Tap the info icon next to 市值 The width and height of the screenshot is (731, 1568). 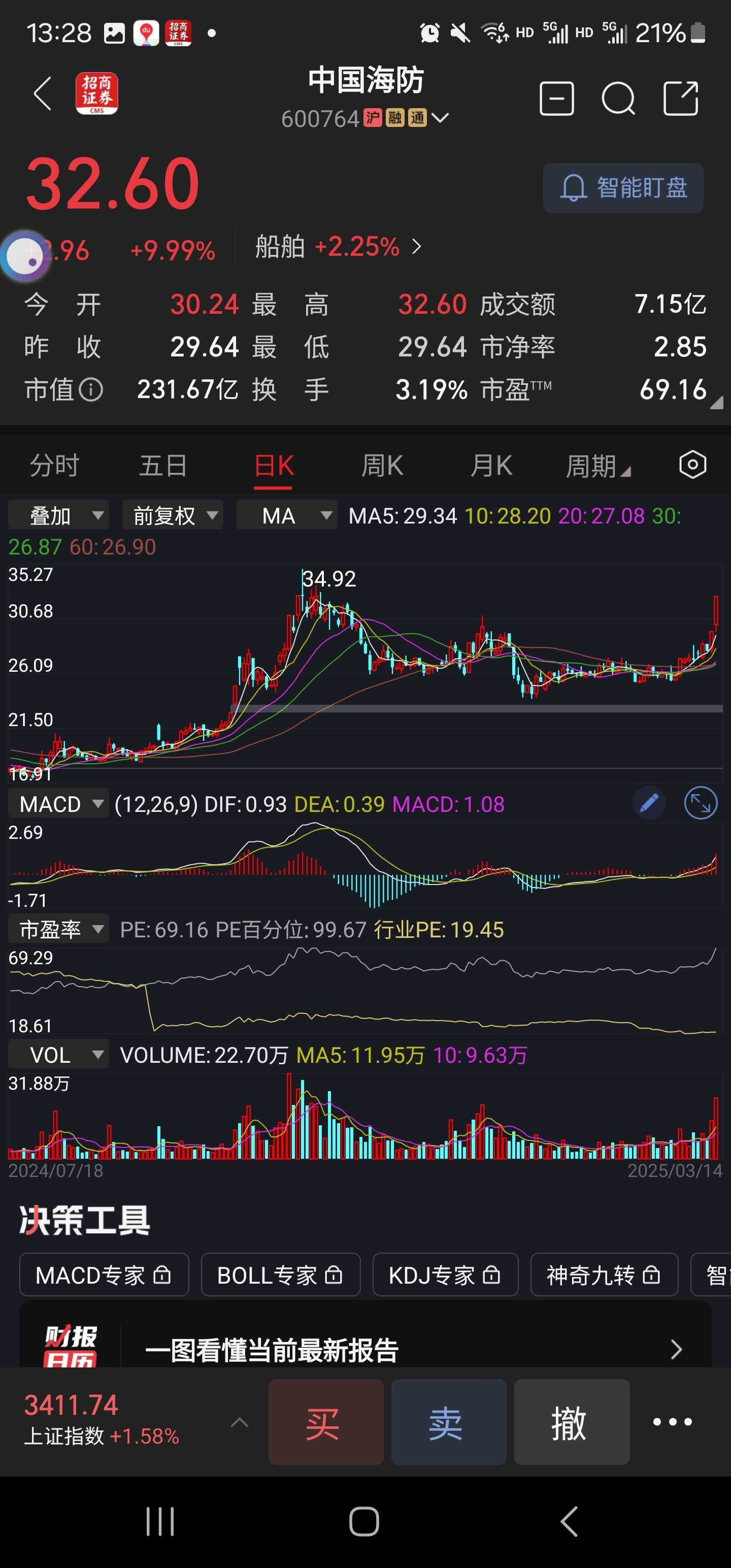89,390
